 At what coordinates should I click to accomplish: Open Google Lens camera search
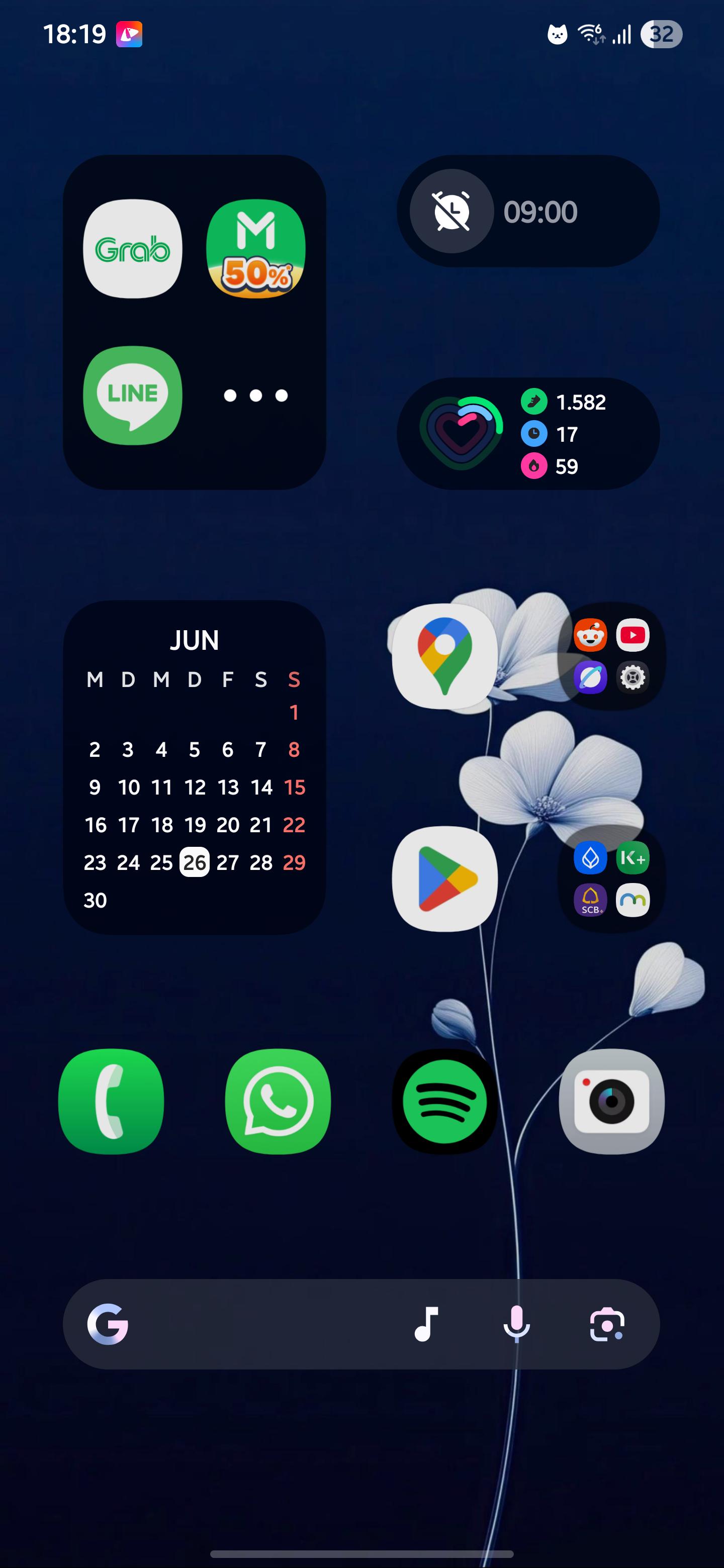point(607,1324)
